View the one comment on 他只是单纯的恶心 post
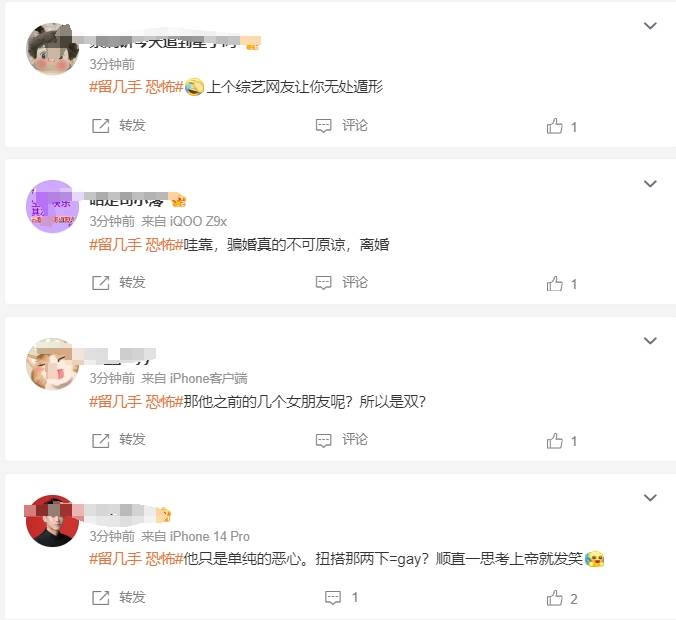 (x=340, y=598)
